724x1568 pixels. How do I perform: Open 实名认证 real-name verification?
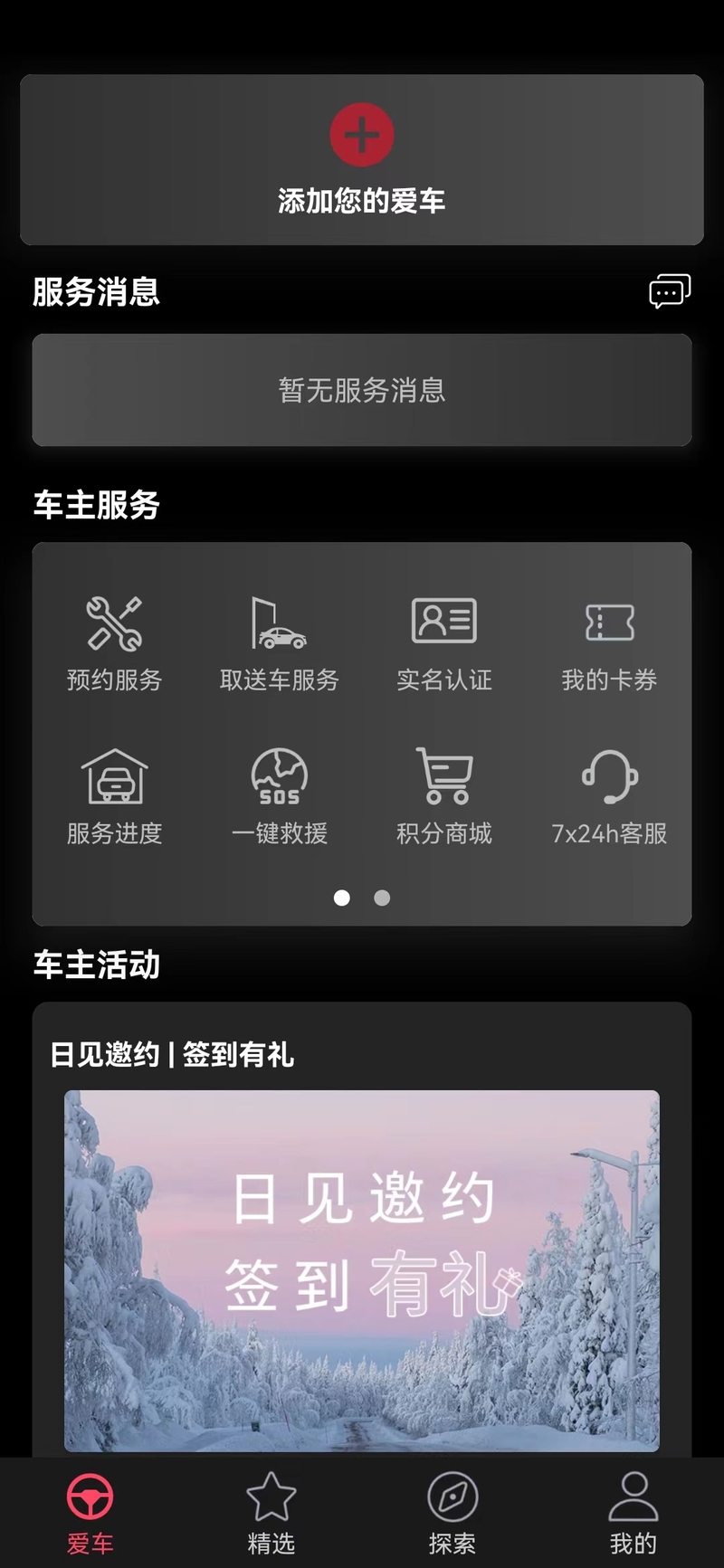tap(444, 643)
